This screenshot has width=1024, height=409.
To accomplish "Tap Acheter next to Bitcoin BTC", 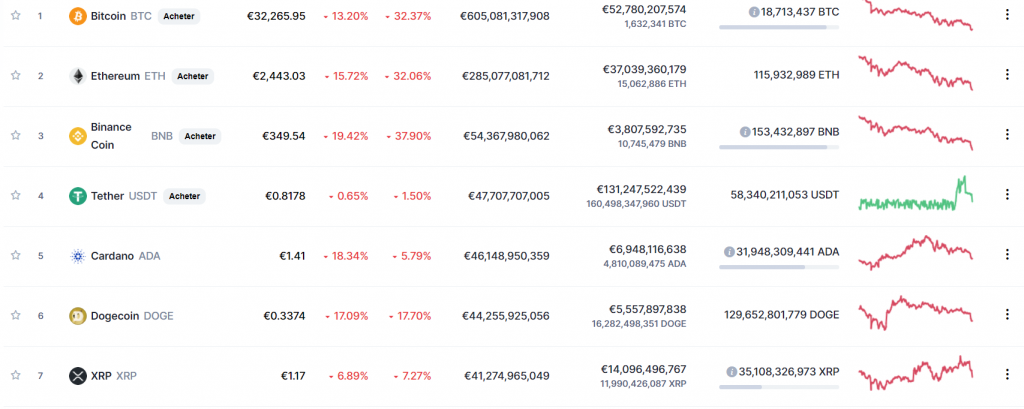I will pyautogui.click(x=178, y=16).
